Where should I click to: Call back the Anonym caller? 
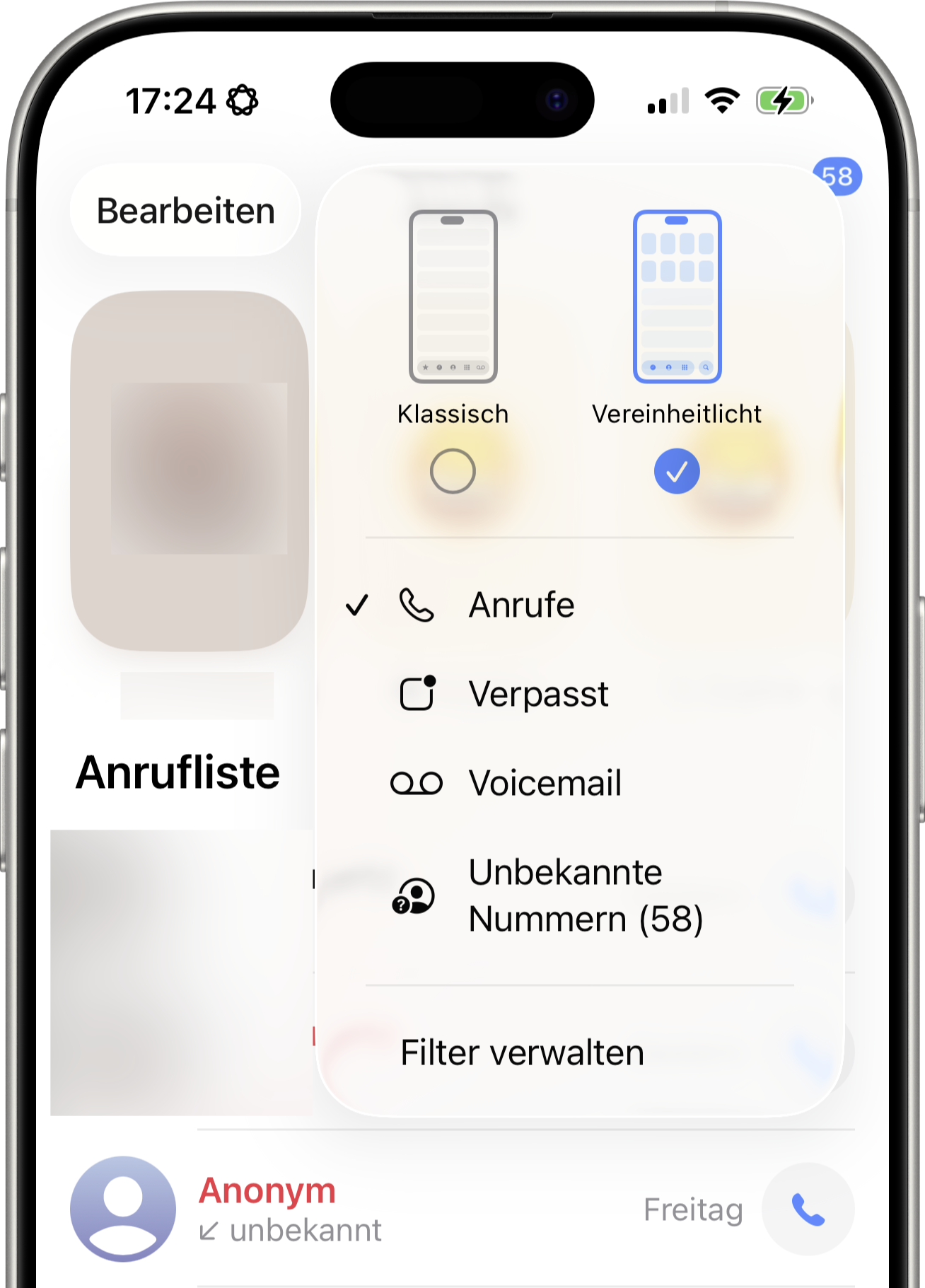(x=808, y=1209)
